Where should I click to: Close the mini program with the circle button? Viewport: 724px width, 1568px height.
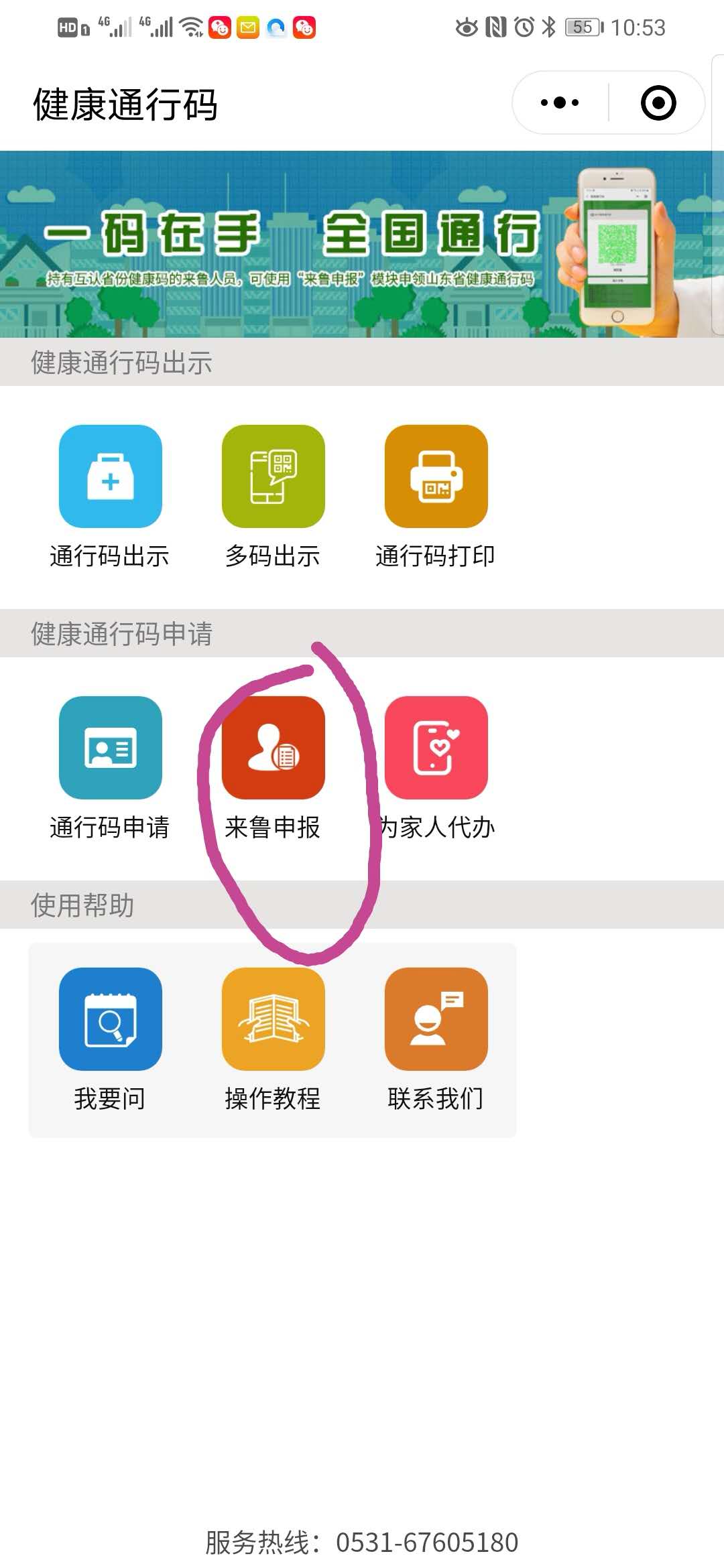coord(658,103)
